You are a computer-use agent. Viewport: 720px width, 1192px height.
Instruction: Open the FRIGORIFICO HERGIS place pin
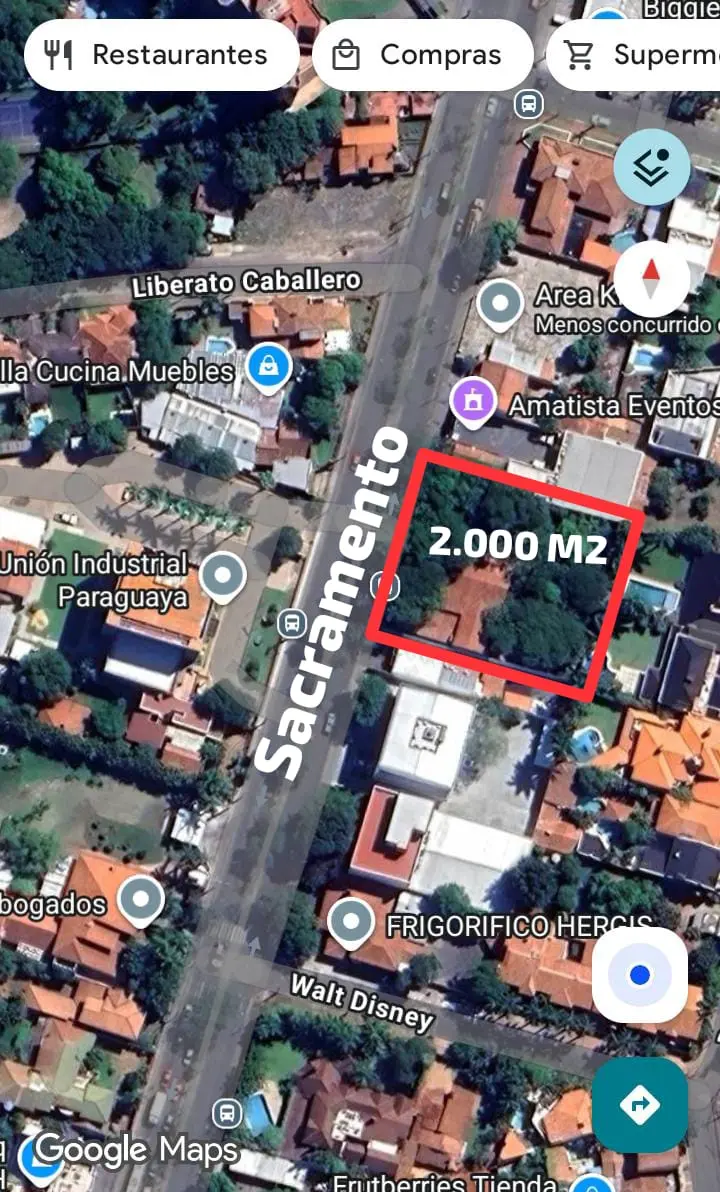(351, 921)
